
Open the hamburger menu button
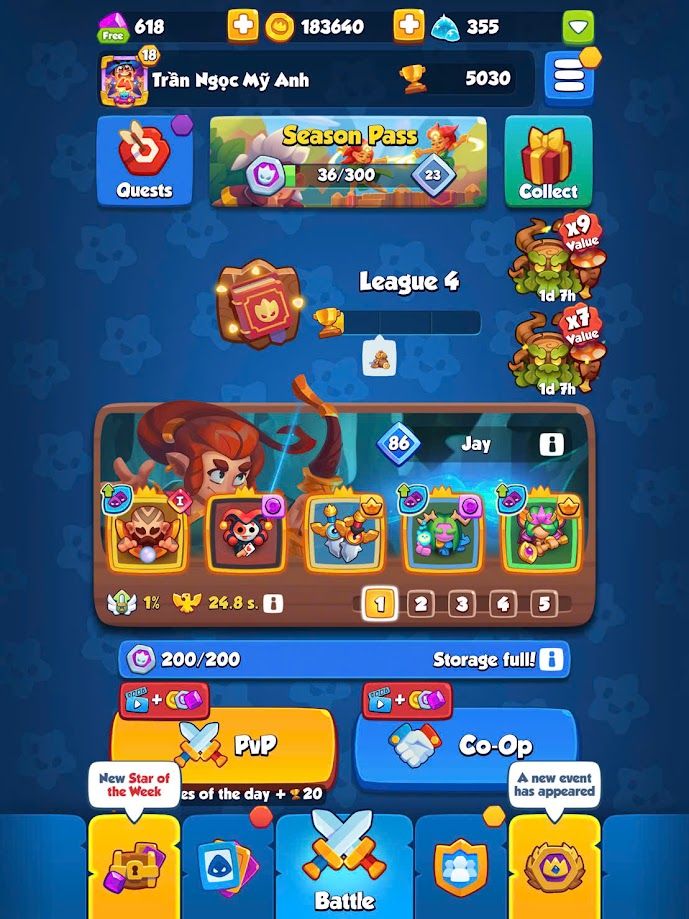(568, 77)
